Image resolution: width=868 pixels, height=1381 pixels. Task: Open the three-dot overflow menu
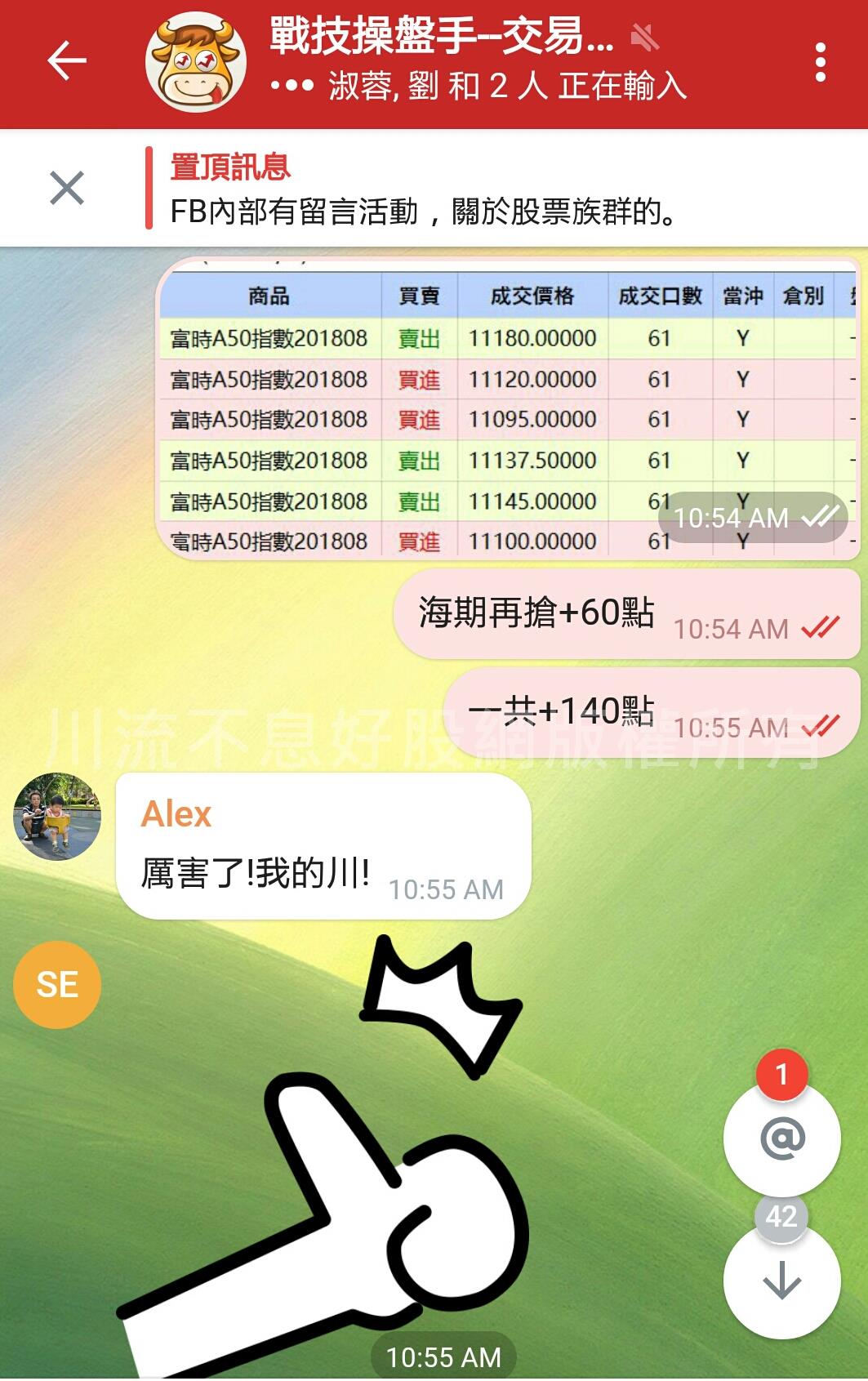[820, 63]
